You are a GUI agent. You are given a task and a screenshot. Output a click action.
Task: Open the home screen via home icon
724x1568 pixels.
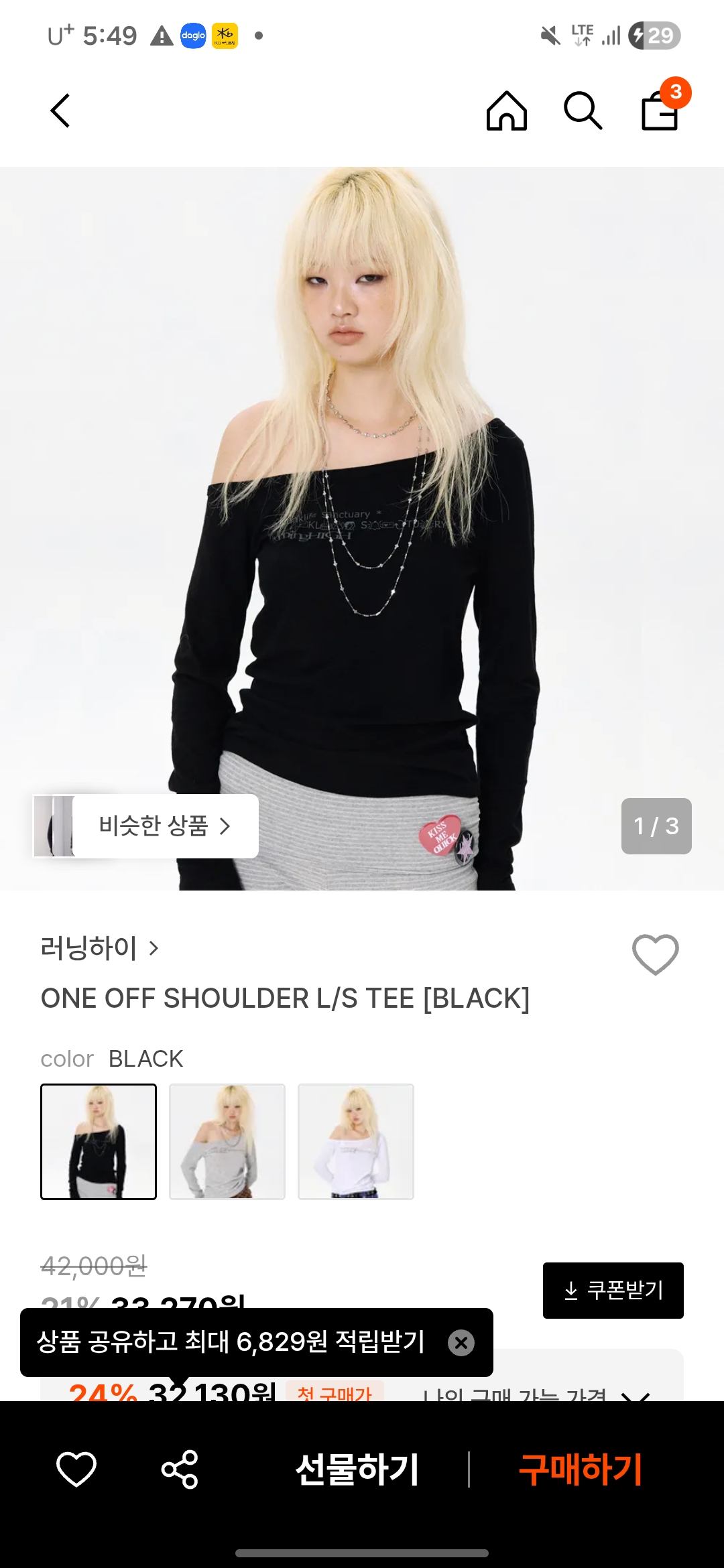pos(507,111)
